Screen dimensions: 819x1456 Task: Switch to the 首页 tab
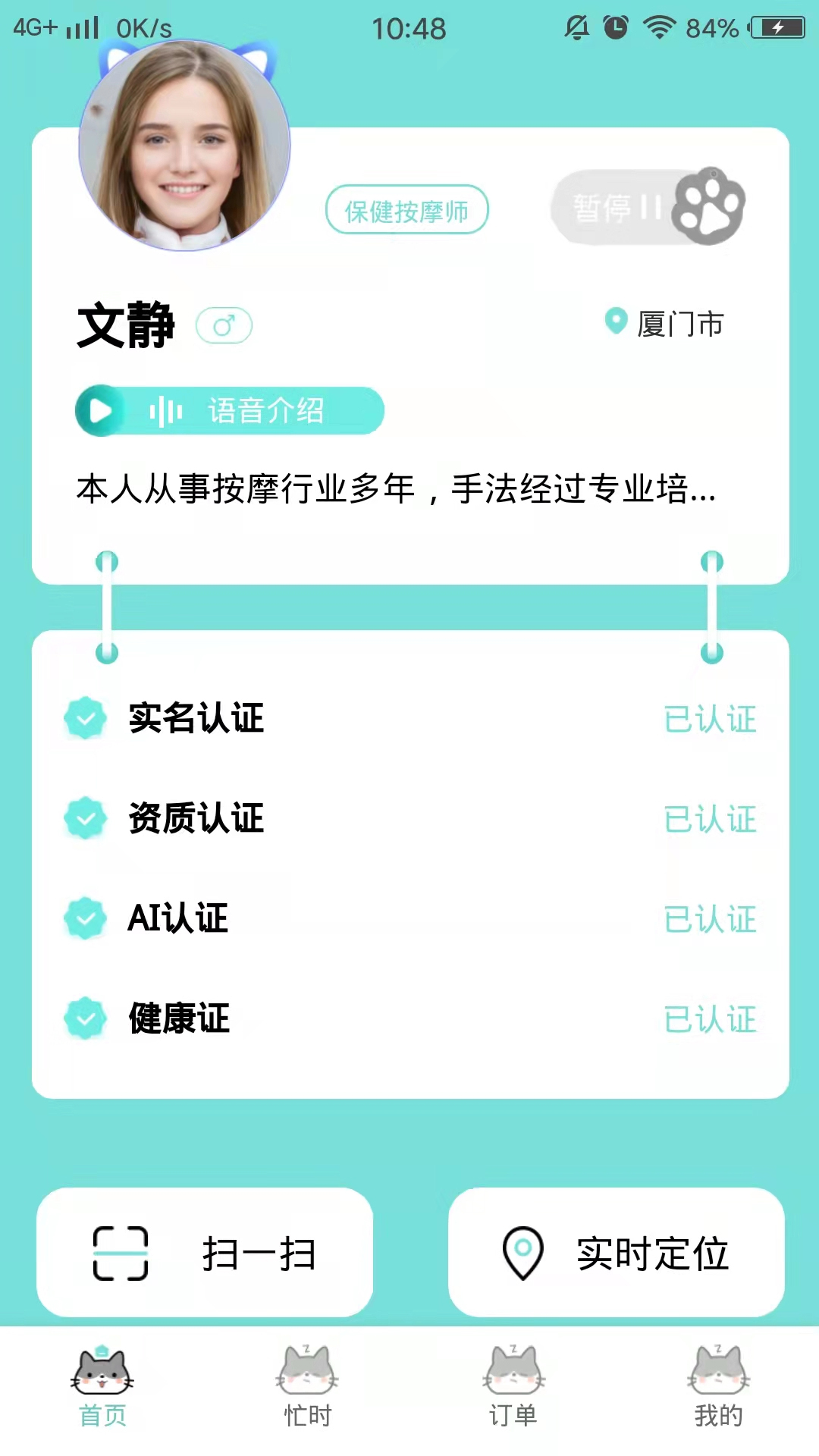pyautogui.click(x=102, y=1387)
